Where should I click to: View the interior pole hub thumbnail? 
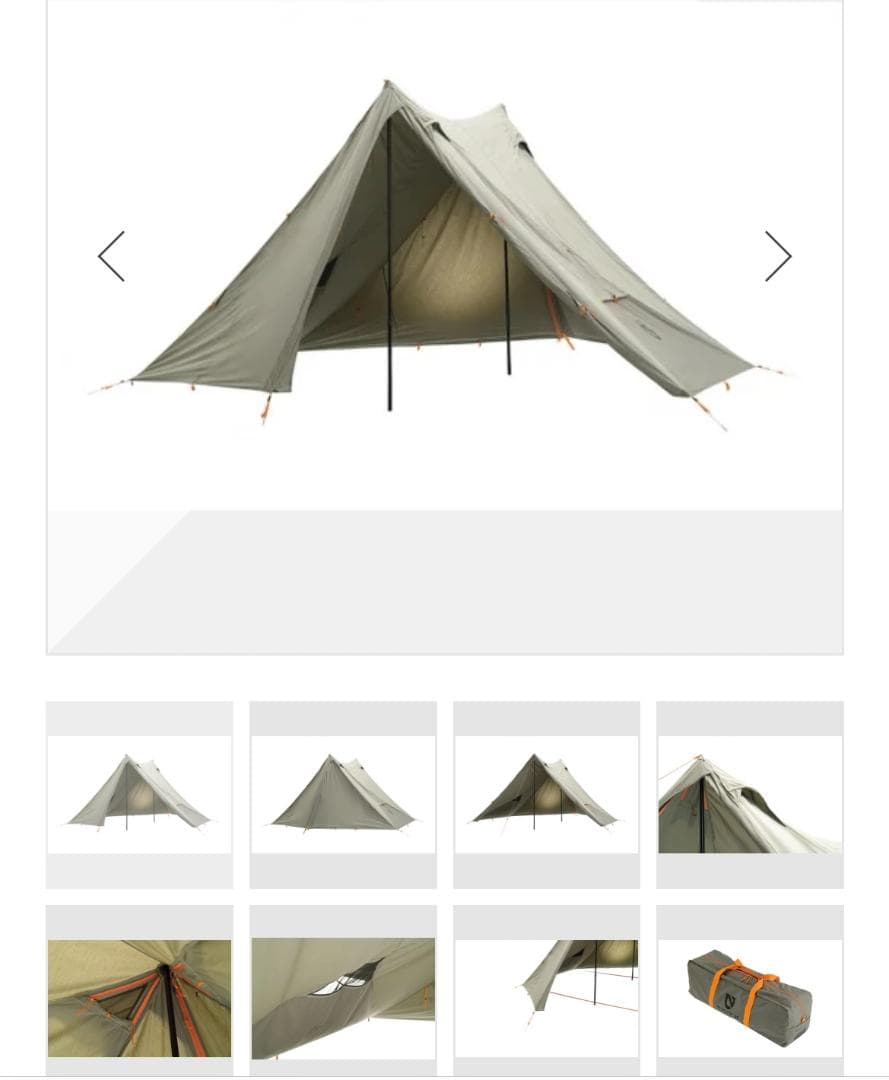pos(139,997)
